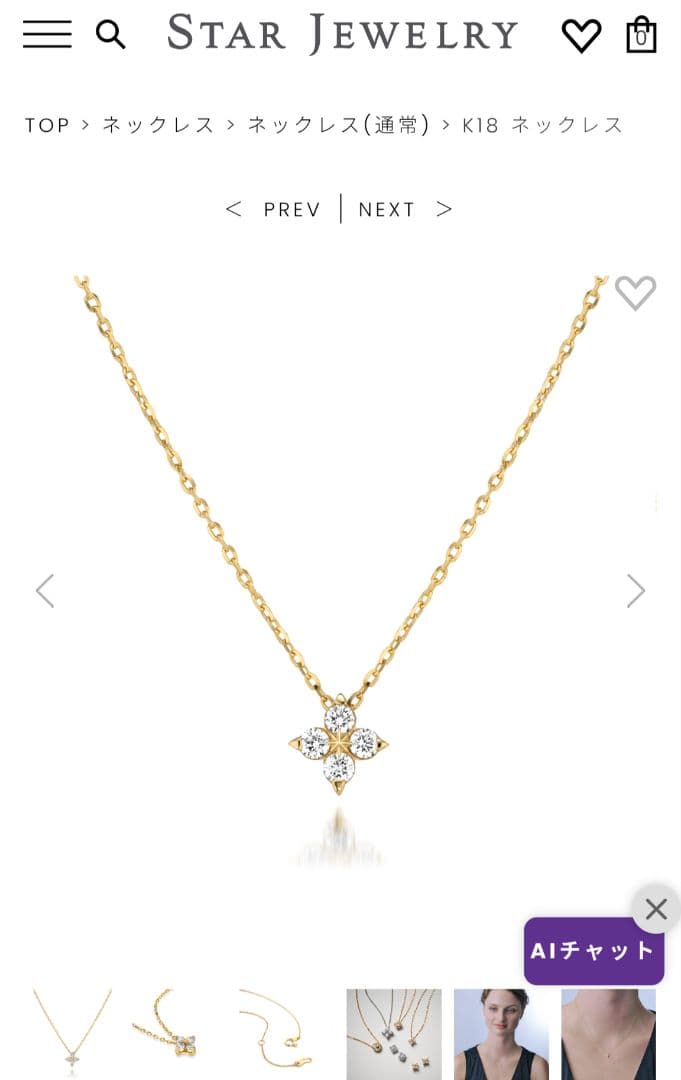Screen dimensions: 681x1080
Task: Go to TOP breadcrumb
Action: (x=48, y=125)
